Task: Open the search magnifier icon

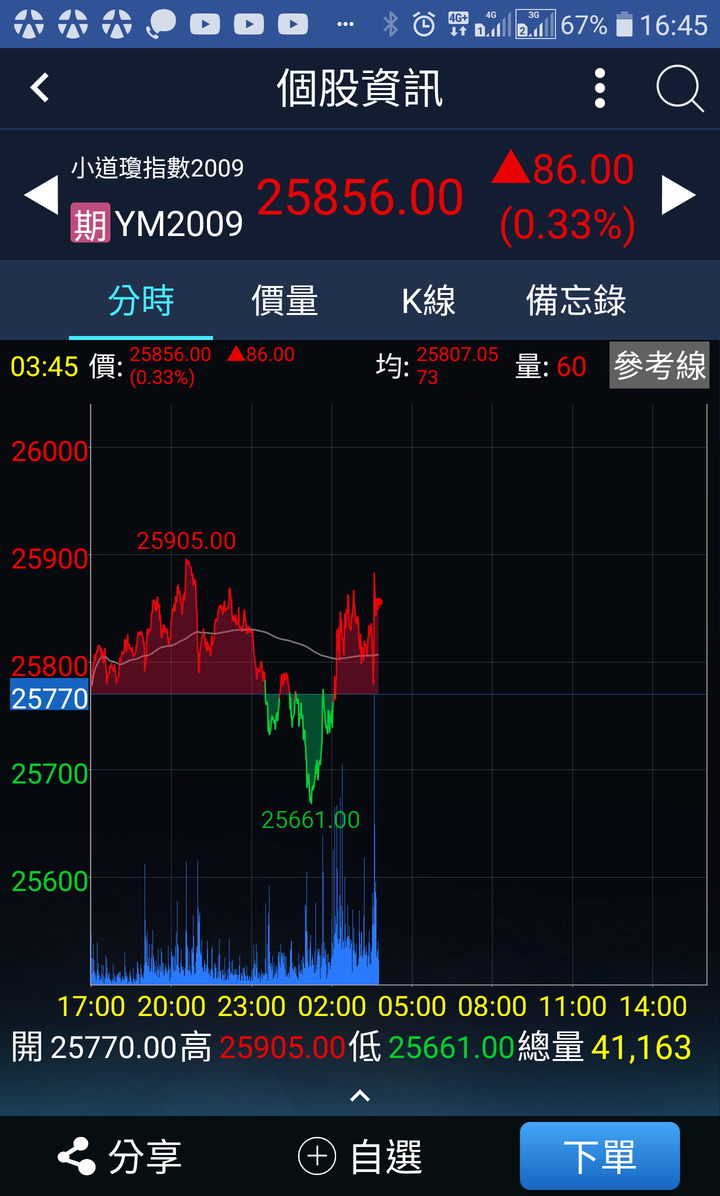Action: pyautogui.click(x=680, y=89)
